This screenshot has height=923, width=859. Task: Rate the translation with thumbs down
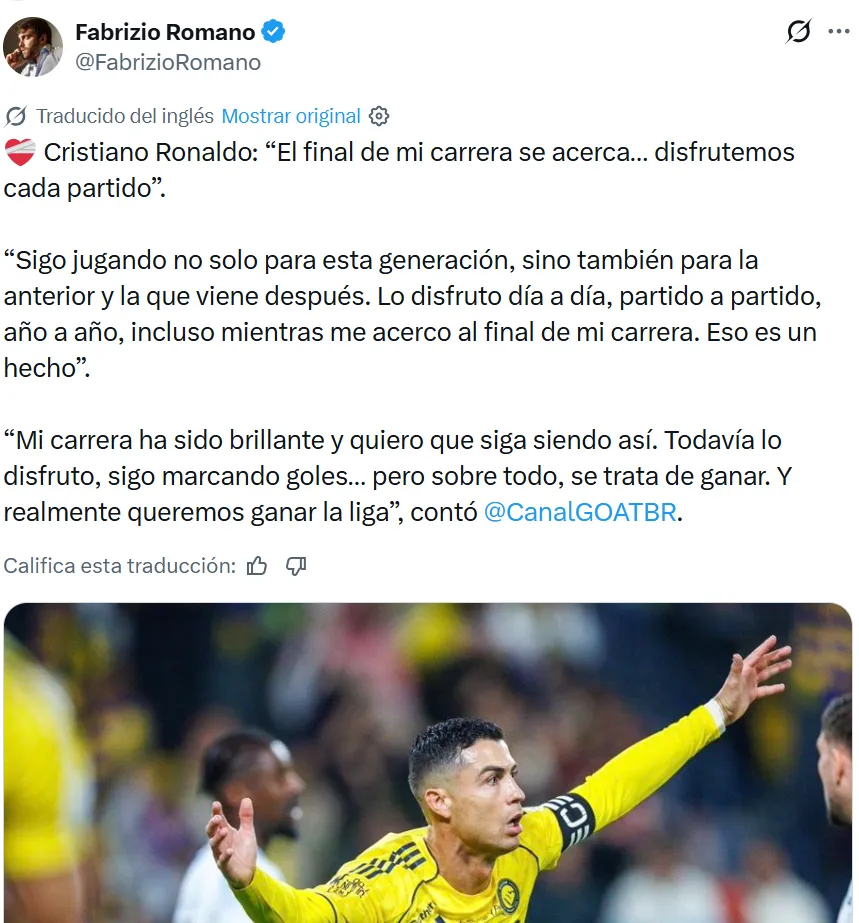[x=296, y=566]
